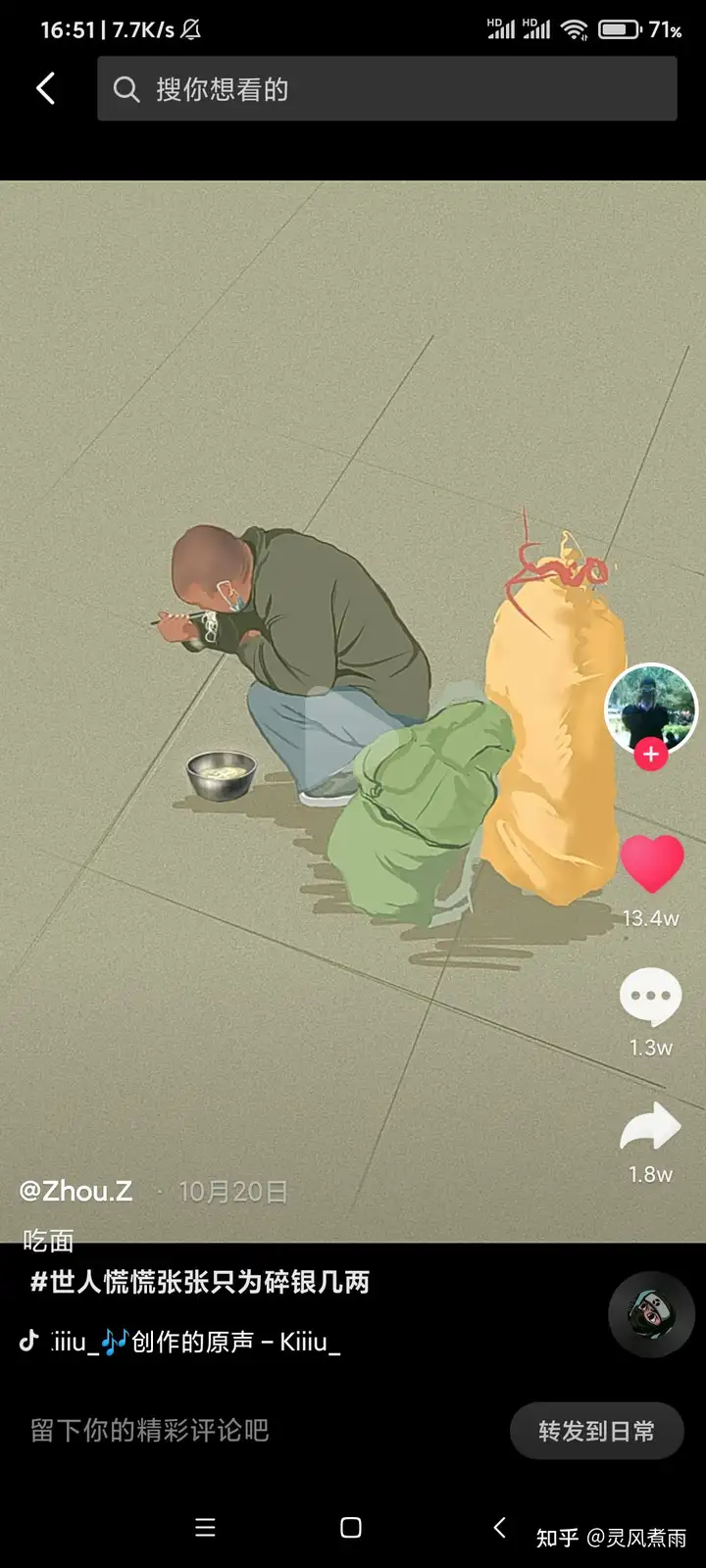This screenshot has width=706, height=1568.
Task: Go to the home screen via system button
Action: [x=351, y=1527]
